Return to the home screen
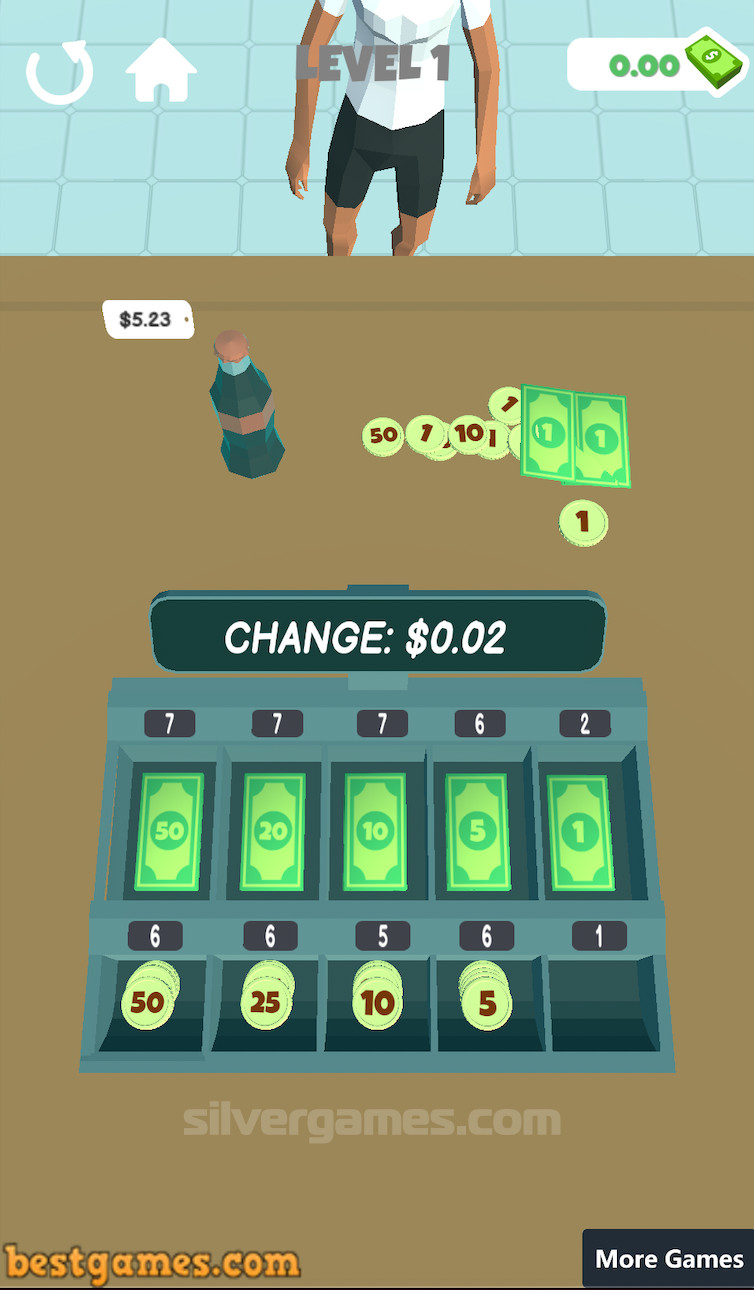Viewport: 754px width, 1290px height. click(160, 69)
